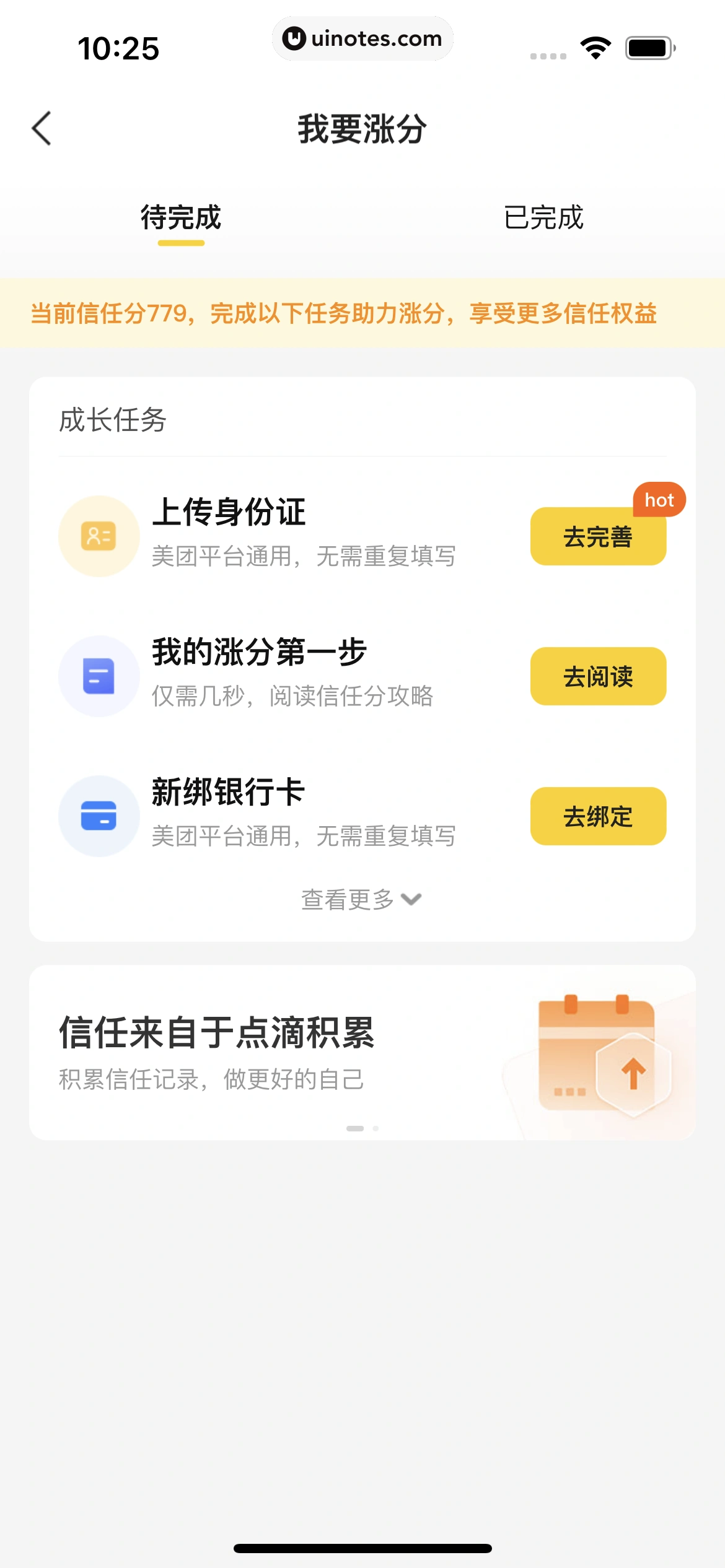Click the document icon beside 我的涨分第一步

pyautogui.click(x=99, y=676)
